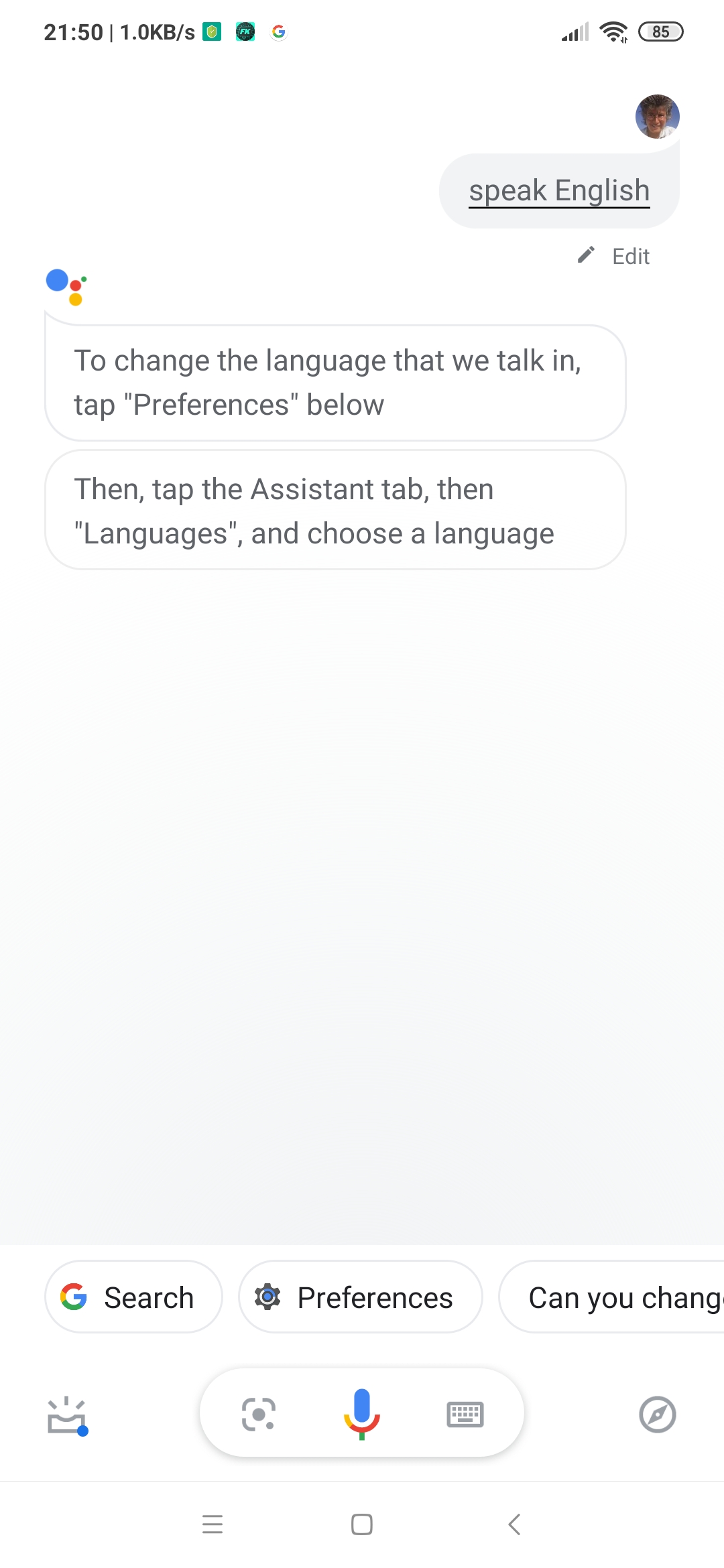Tap the "speak English" message bubble
The height and width of the screenshot is (1568, 724).
click(559, 191)
